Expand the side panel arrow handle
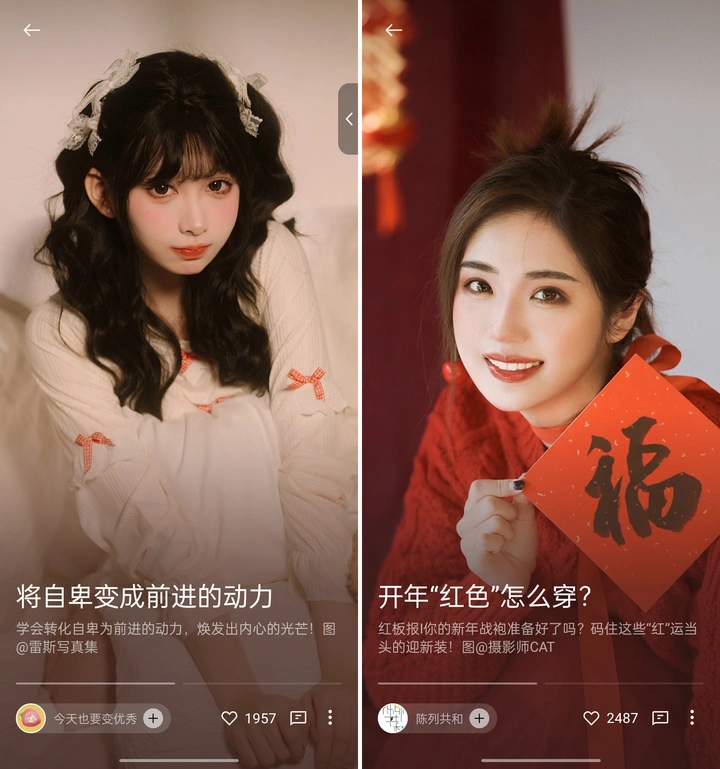Image resolution: width=720 pixels, height=769 pixels. [348, 119]
